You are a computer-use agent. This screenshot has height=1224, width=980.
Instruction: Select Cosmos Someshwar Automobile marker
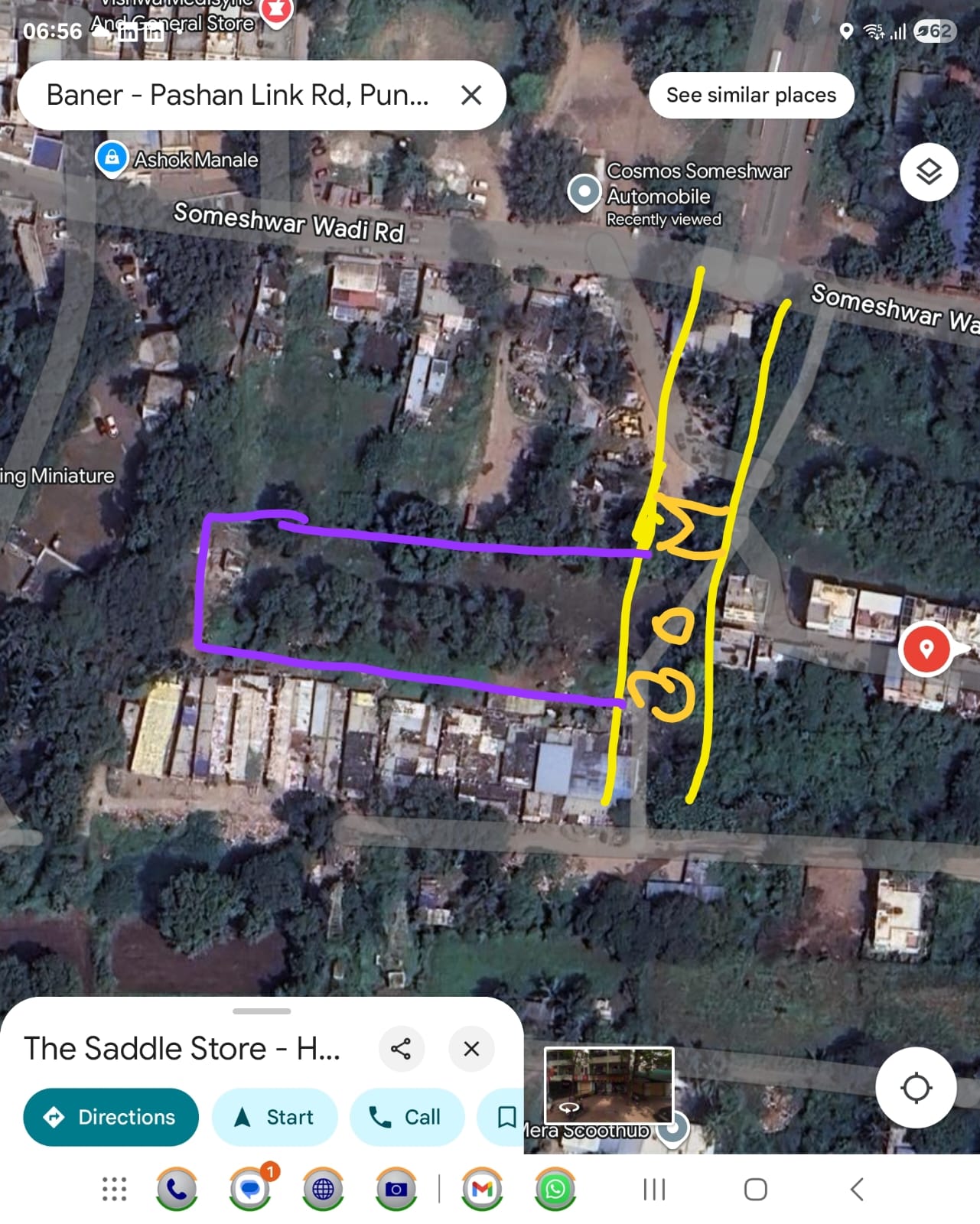click(x=584, y=191)
